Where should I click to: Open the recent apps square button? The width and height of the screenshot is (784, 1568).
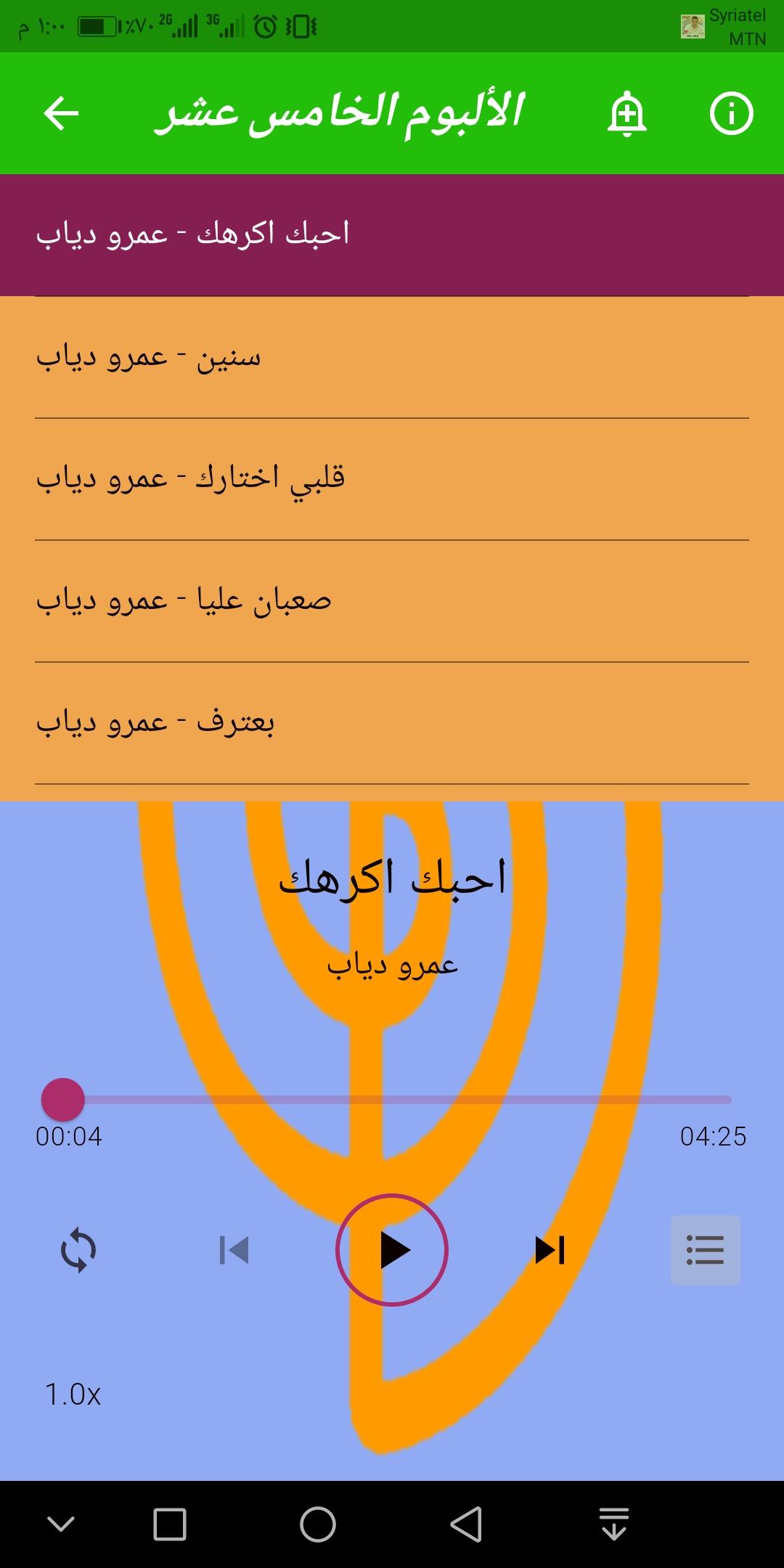170,1524
